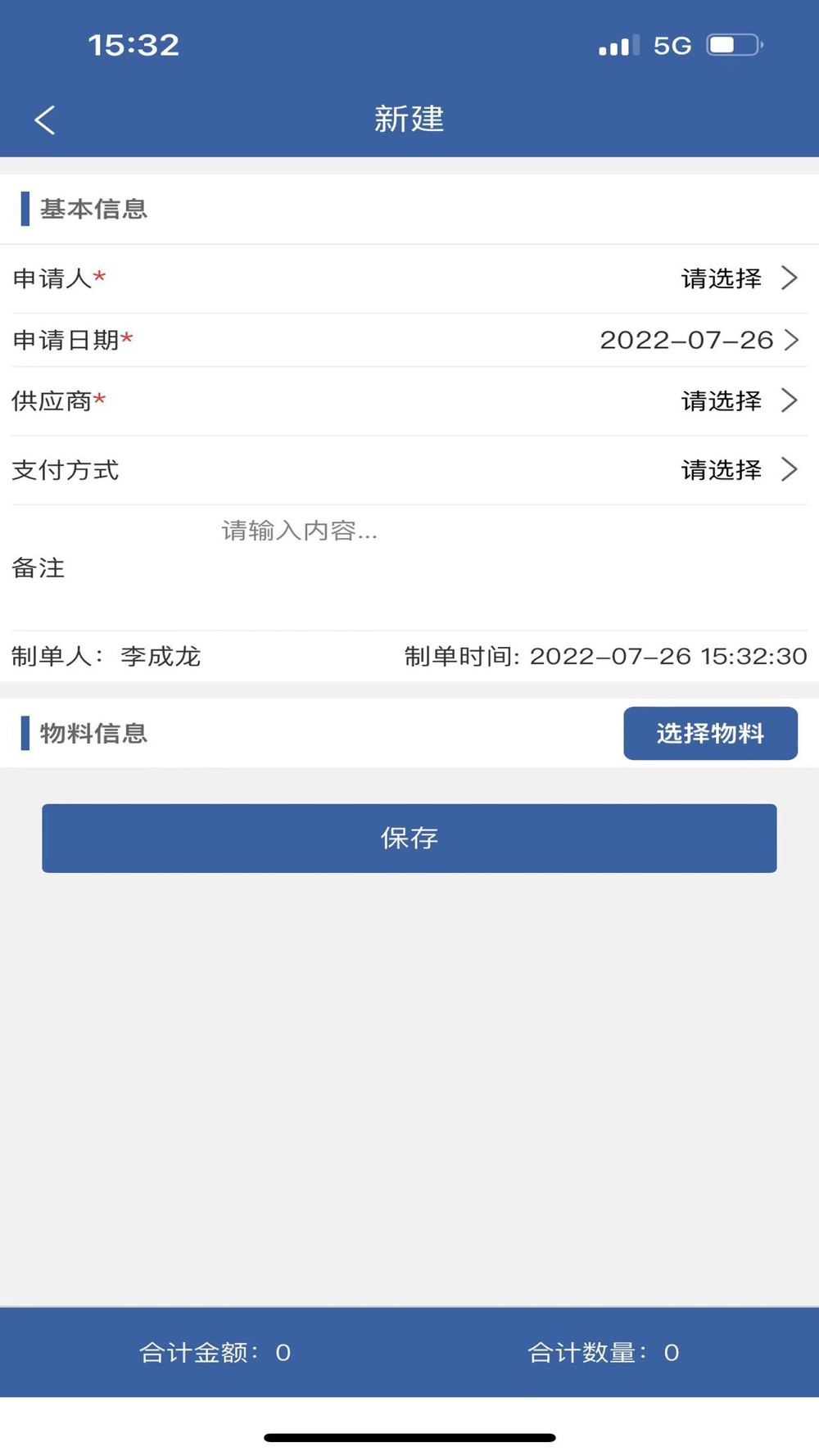Change the 申请日期 date
The width and height of the screenshot is (819, 1456).
coord(698,340)
